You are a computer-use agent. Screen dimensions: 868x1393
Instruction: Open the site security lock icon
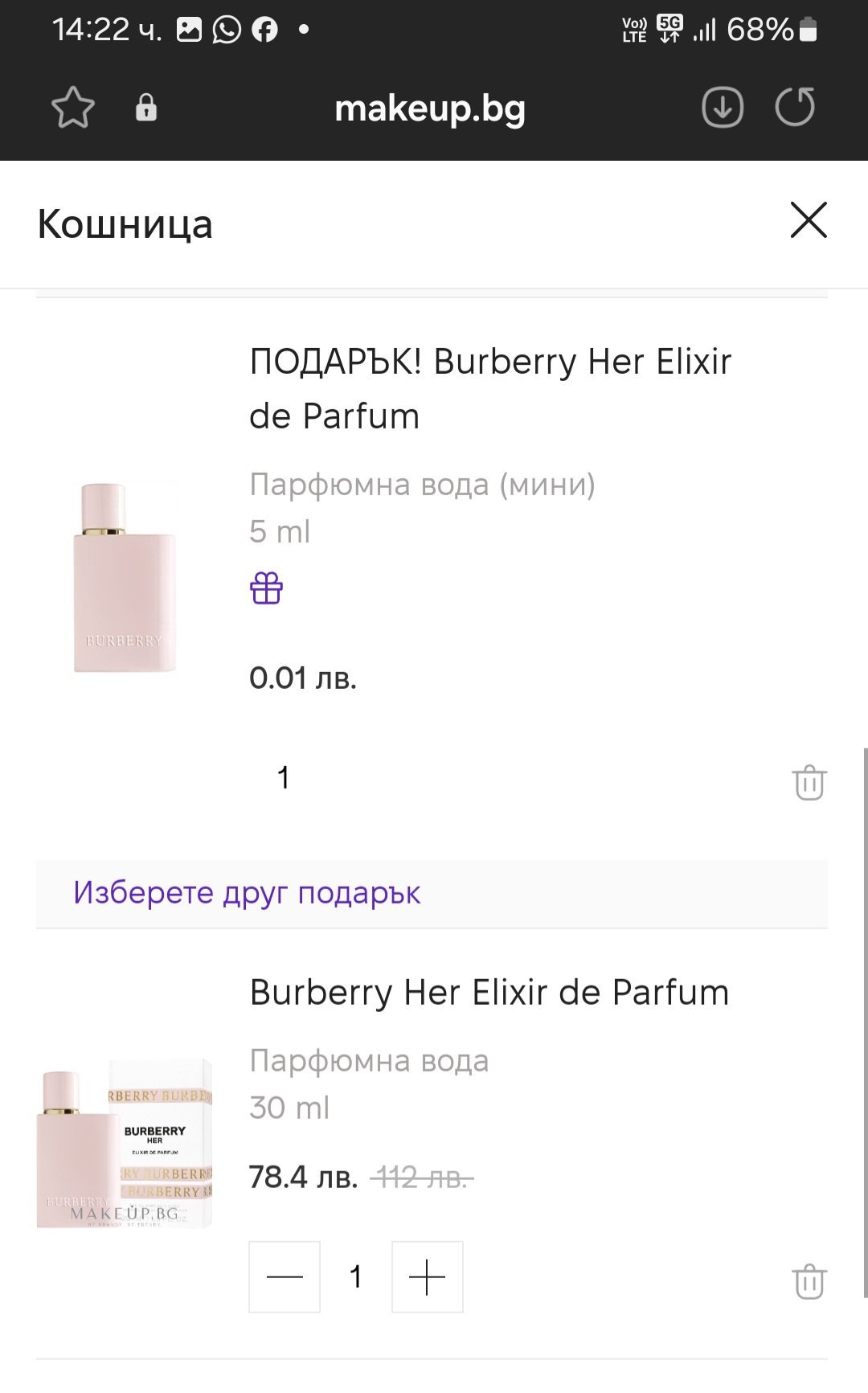click(x=146, y=108)
